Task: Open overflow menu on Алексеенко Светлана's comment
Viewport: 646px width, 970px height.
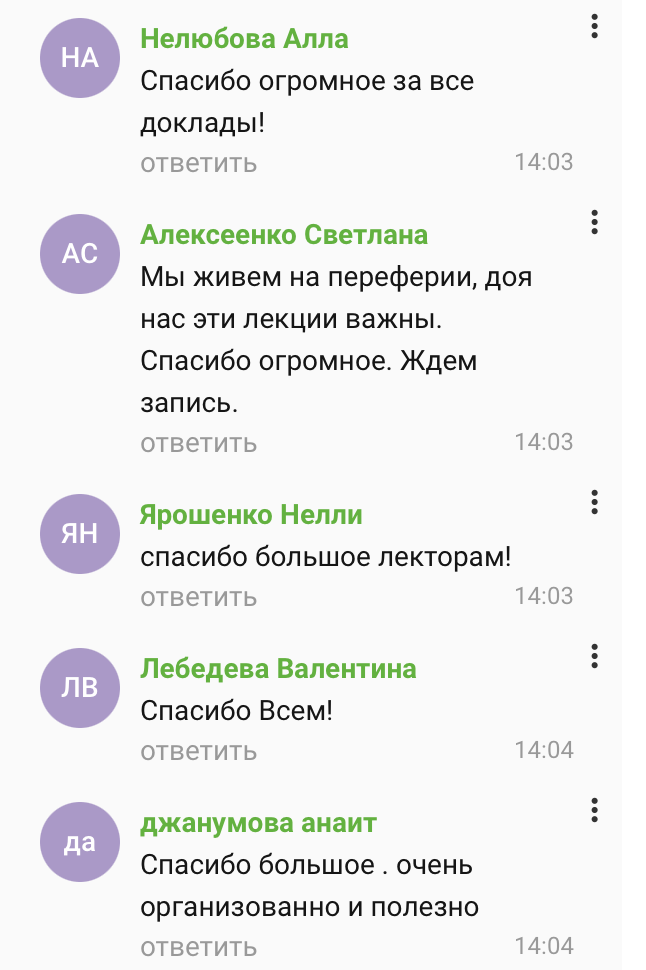Action: (x=594, y=222)
